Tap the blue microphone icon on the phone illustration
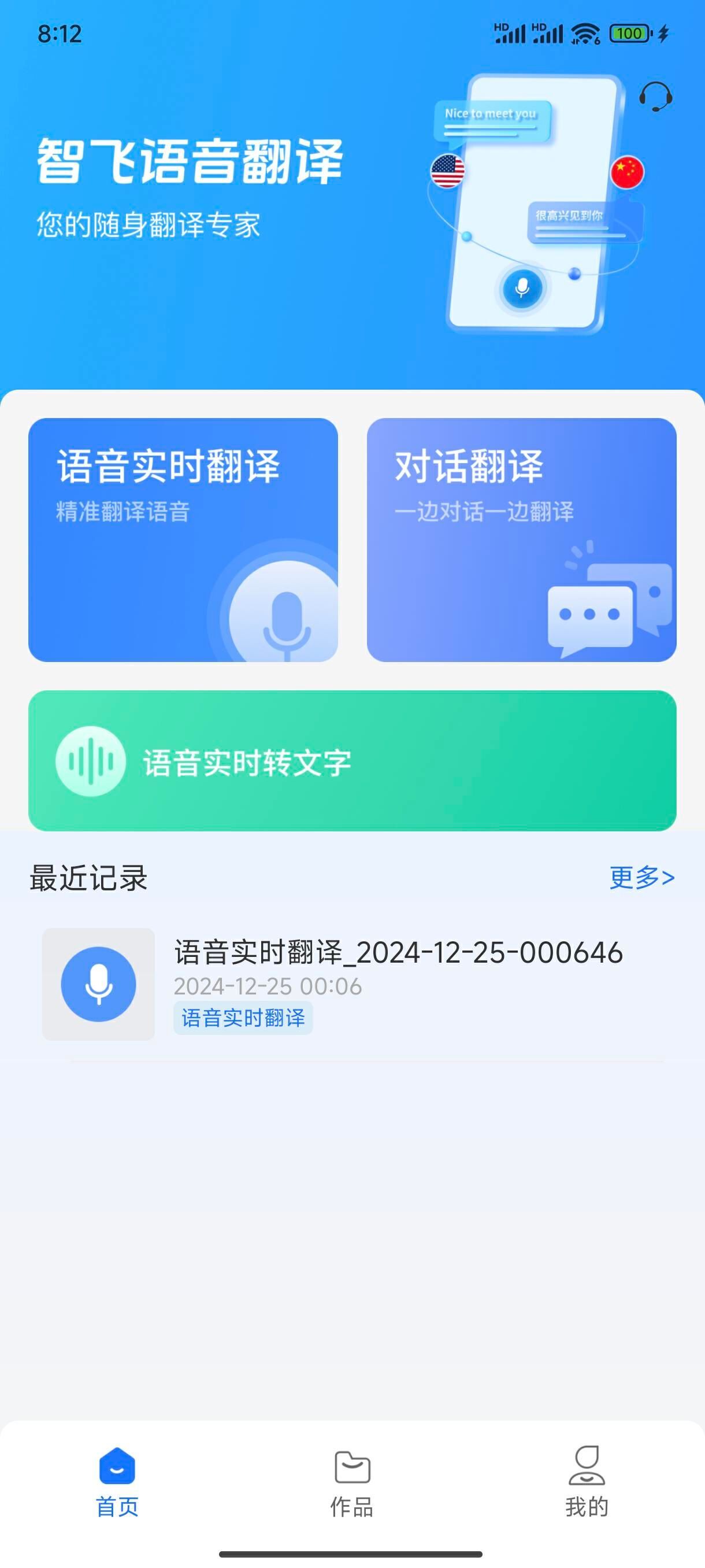705x1568 pixels. pos(522,289)
